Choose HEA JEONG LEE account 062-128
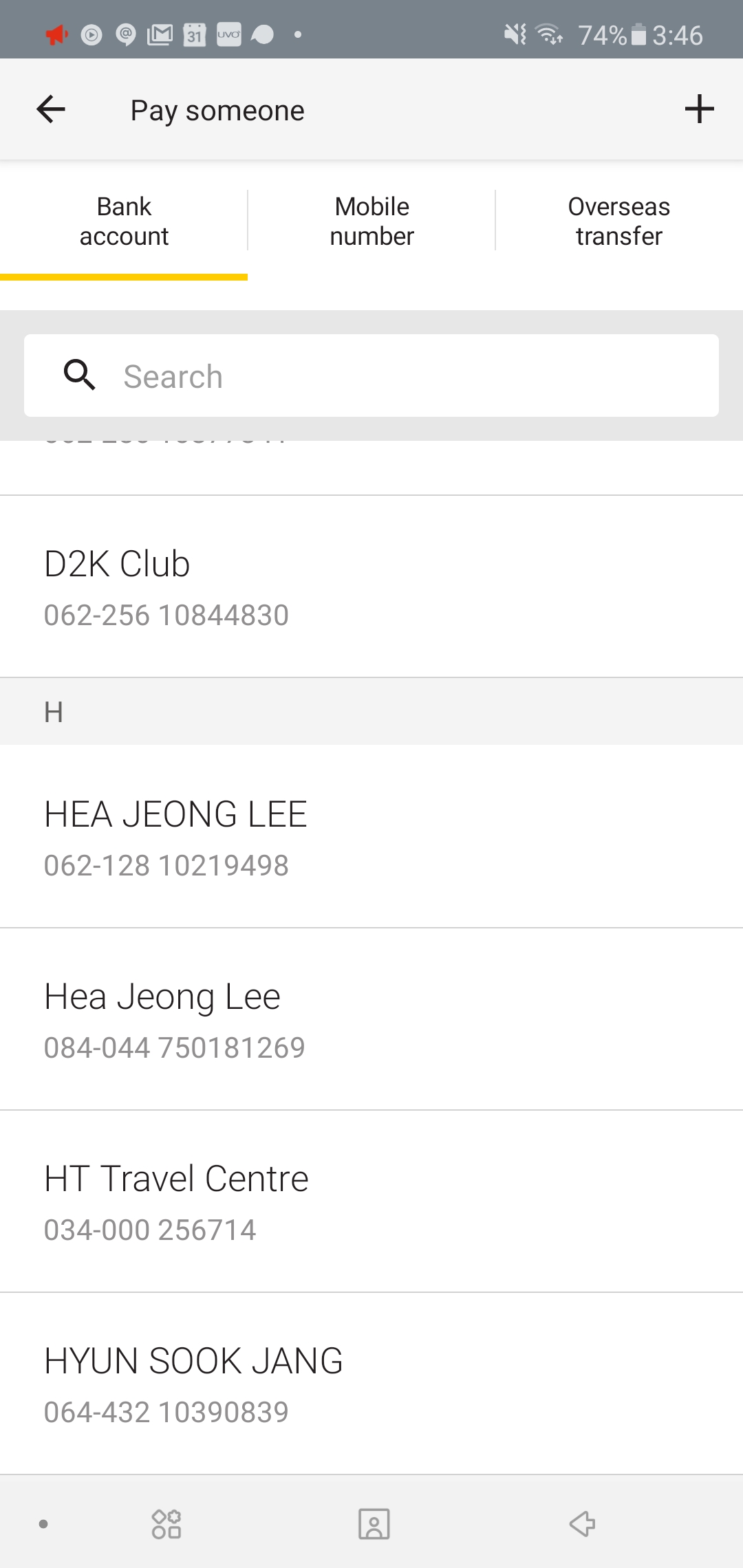Viewport: 743px width, 1568px height. coord(371,837)
